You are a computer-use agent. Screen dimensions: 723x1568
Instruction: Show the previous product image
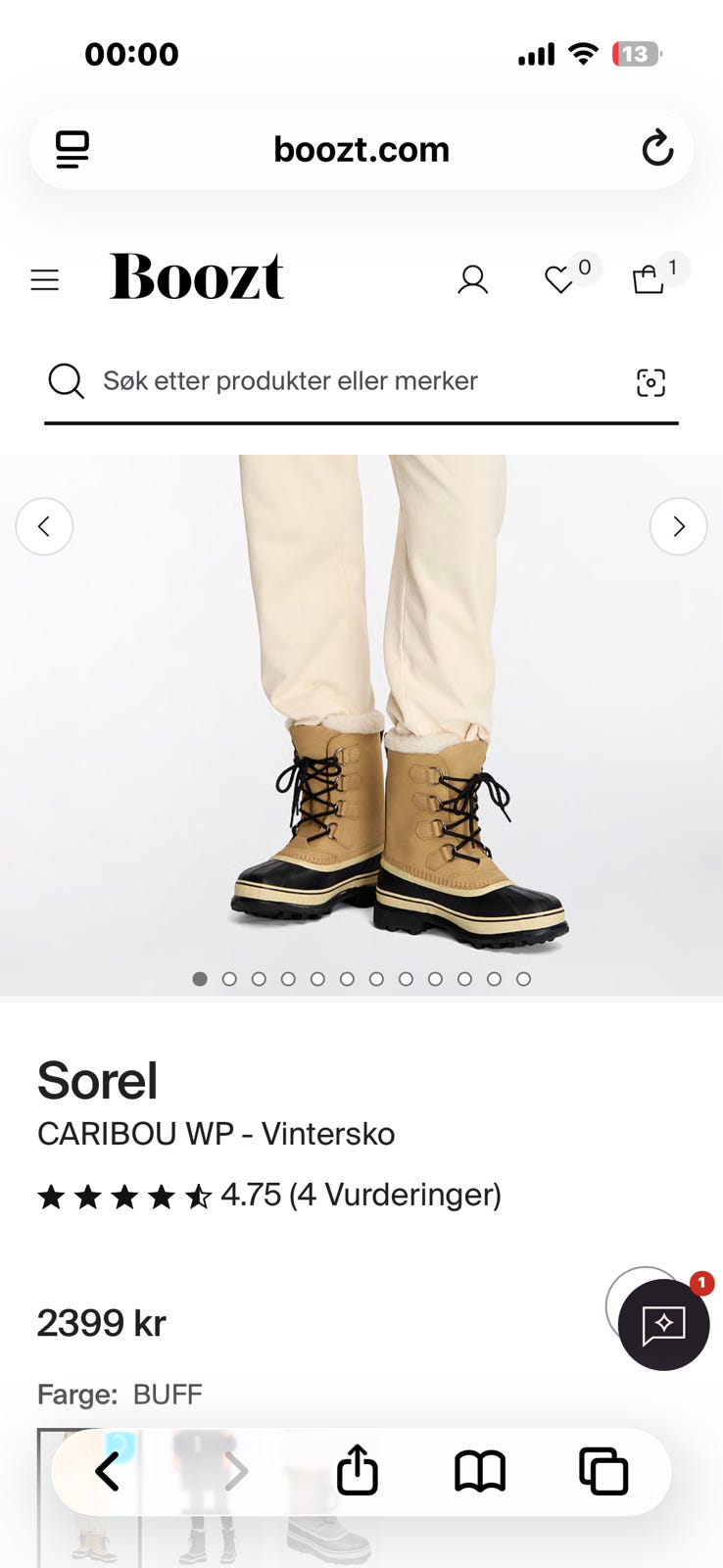[44, 526]
